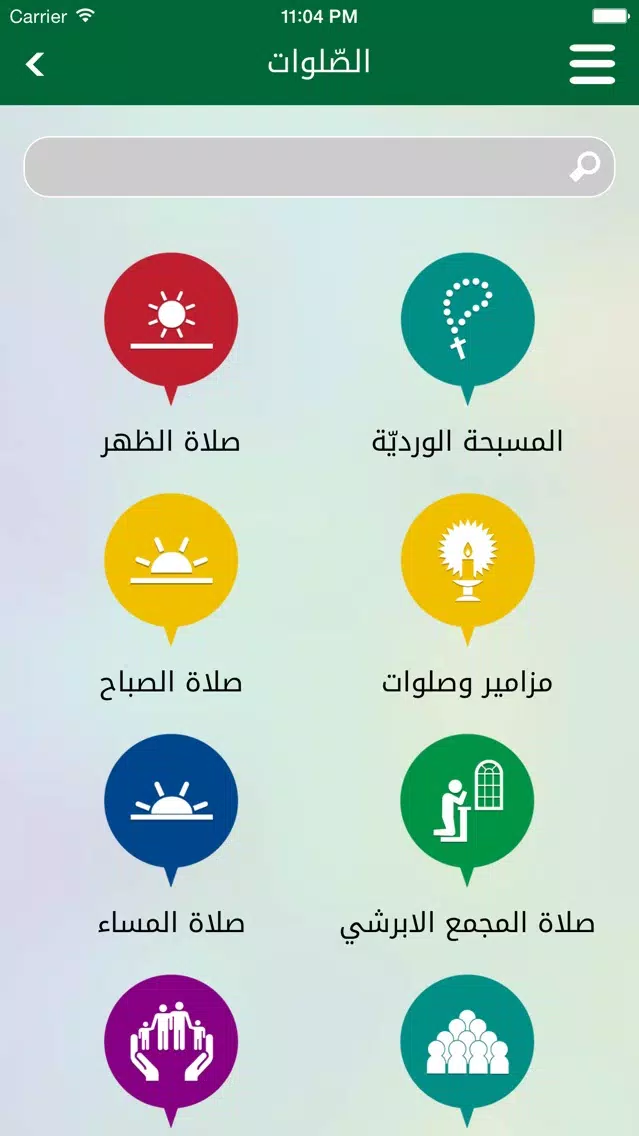Open the hamburger menu
Screen dimensions: 639x1136
(x=592, y=64)
